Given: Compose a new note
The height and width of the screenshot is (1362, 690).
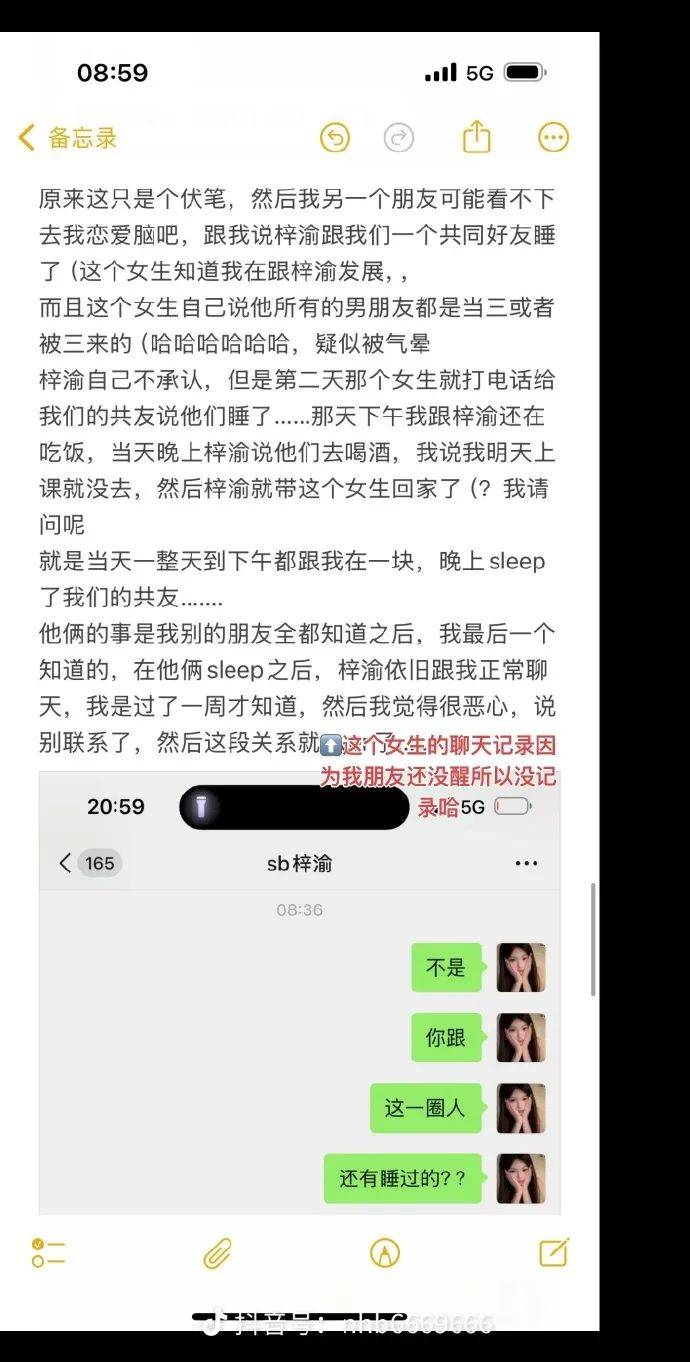Looking at the screenshot, I should (x=553, y=1252).
